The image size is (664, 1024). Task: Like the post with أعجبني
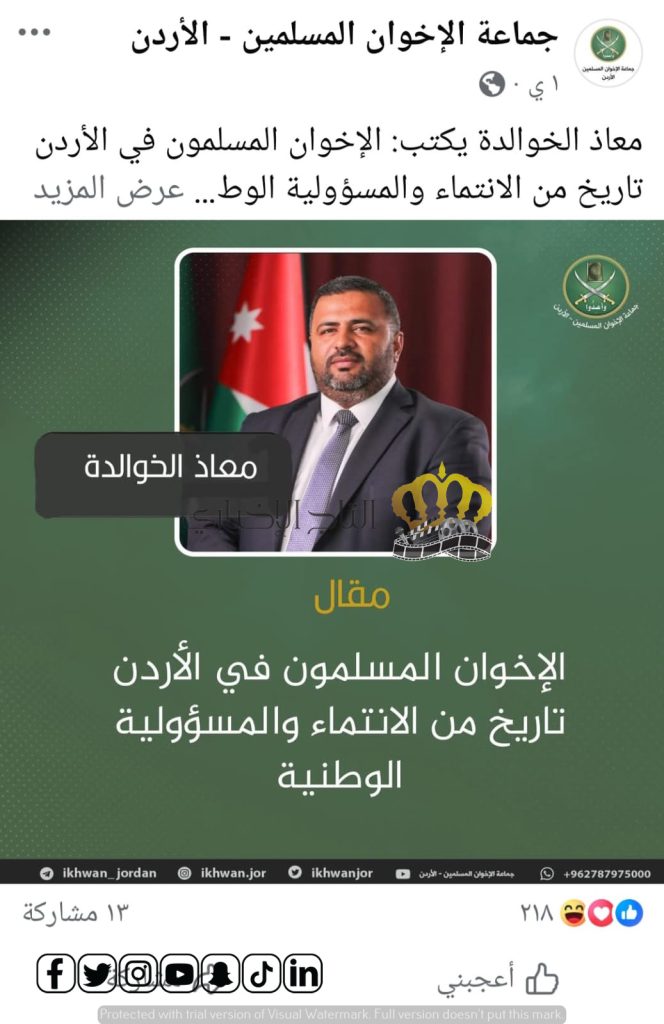click(497, 980)
